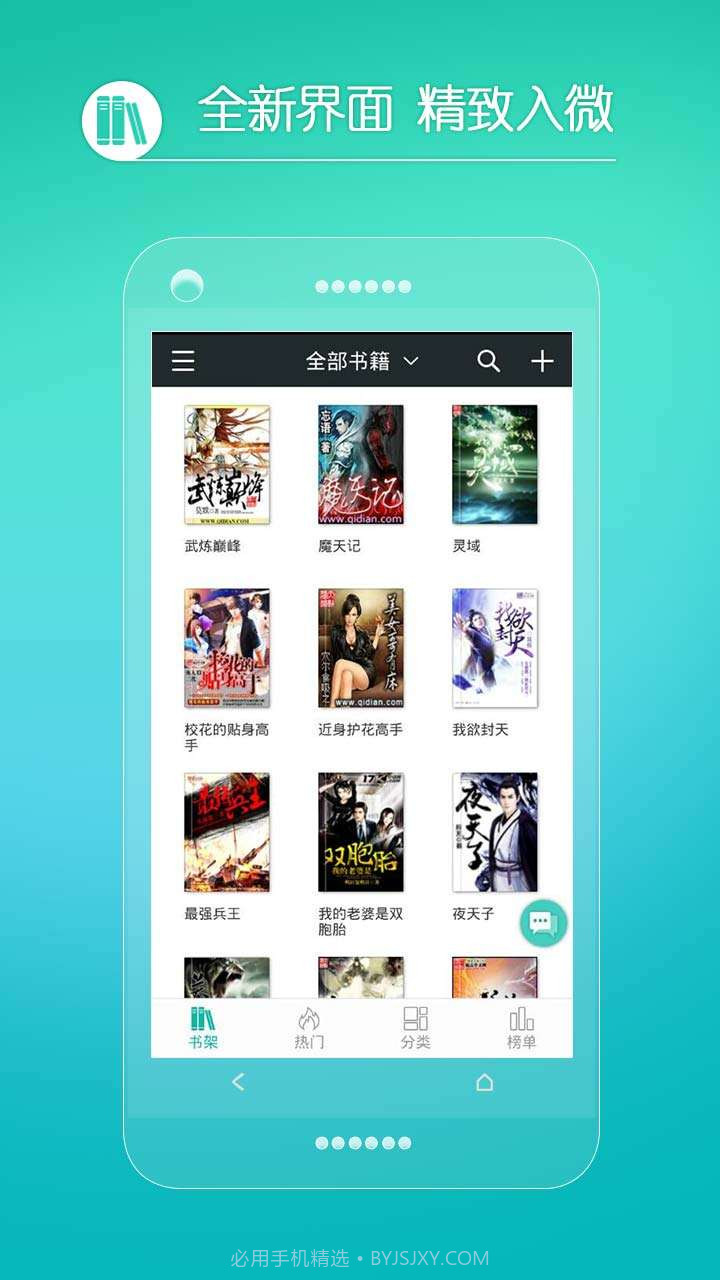Open the search icon in the top bar
The image size is (720, 1280).
(488, 361)
